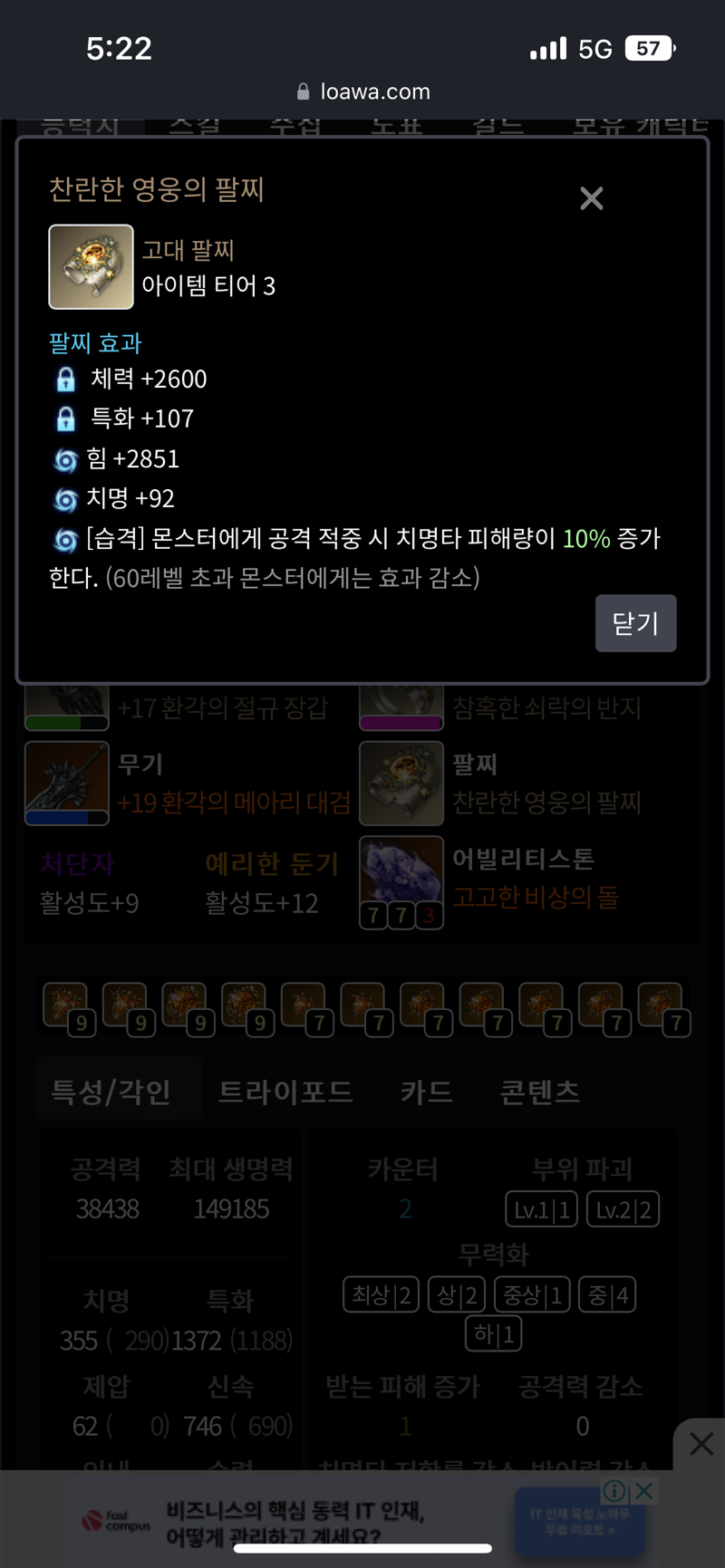Switch to the 콘텐츠 tab
The width and height of the screenshot is (725, 1568).
tap(539, 1092)
